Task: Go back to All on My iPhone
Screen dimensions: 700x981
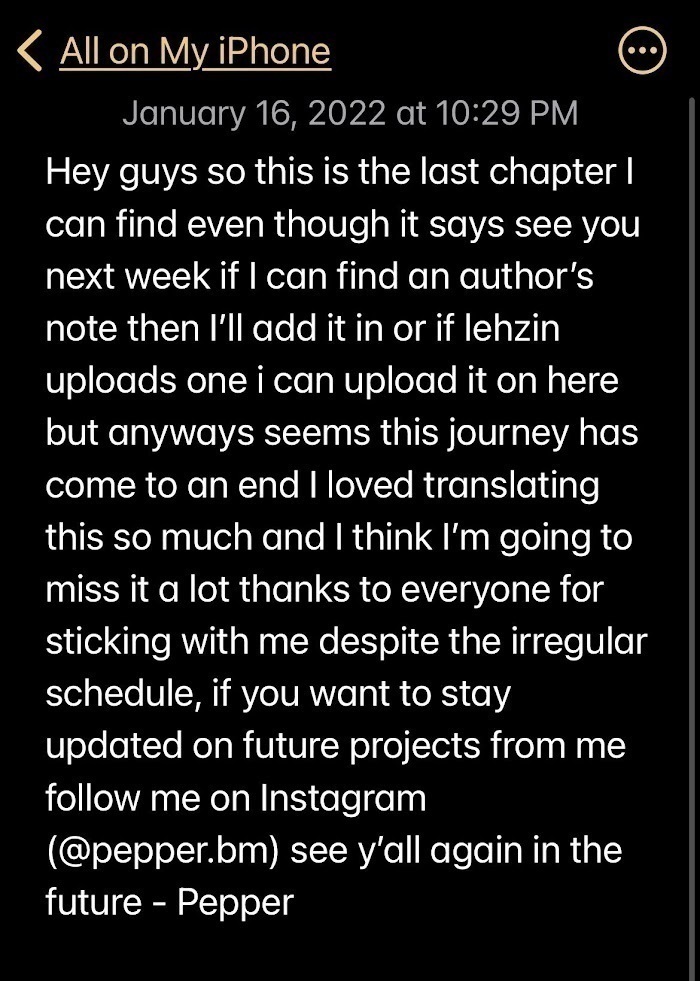Action: pos(175,51)
